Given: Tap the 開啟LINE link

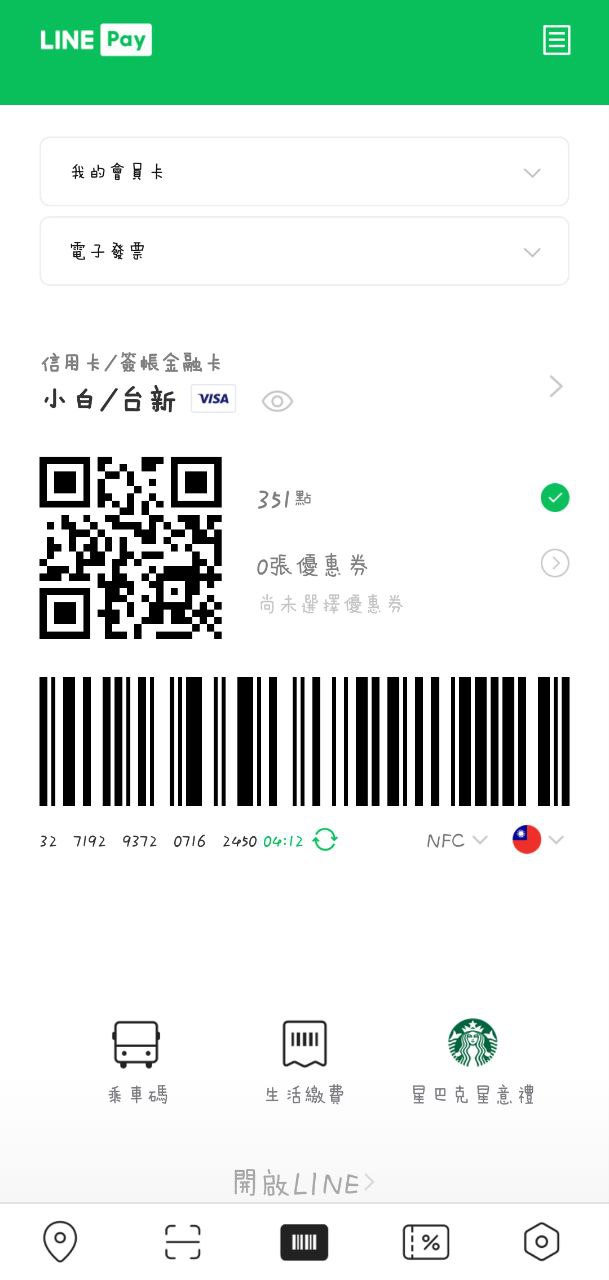Looking at the screenshot, I should tap(304, 1183).
